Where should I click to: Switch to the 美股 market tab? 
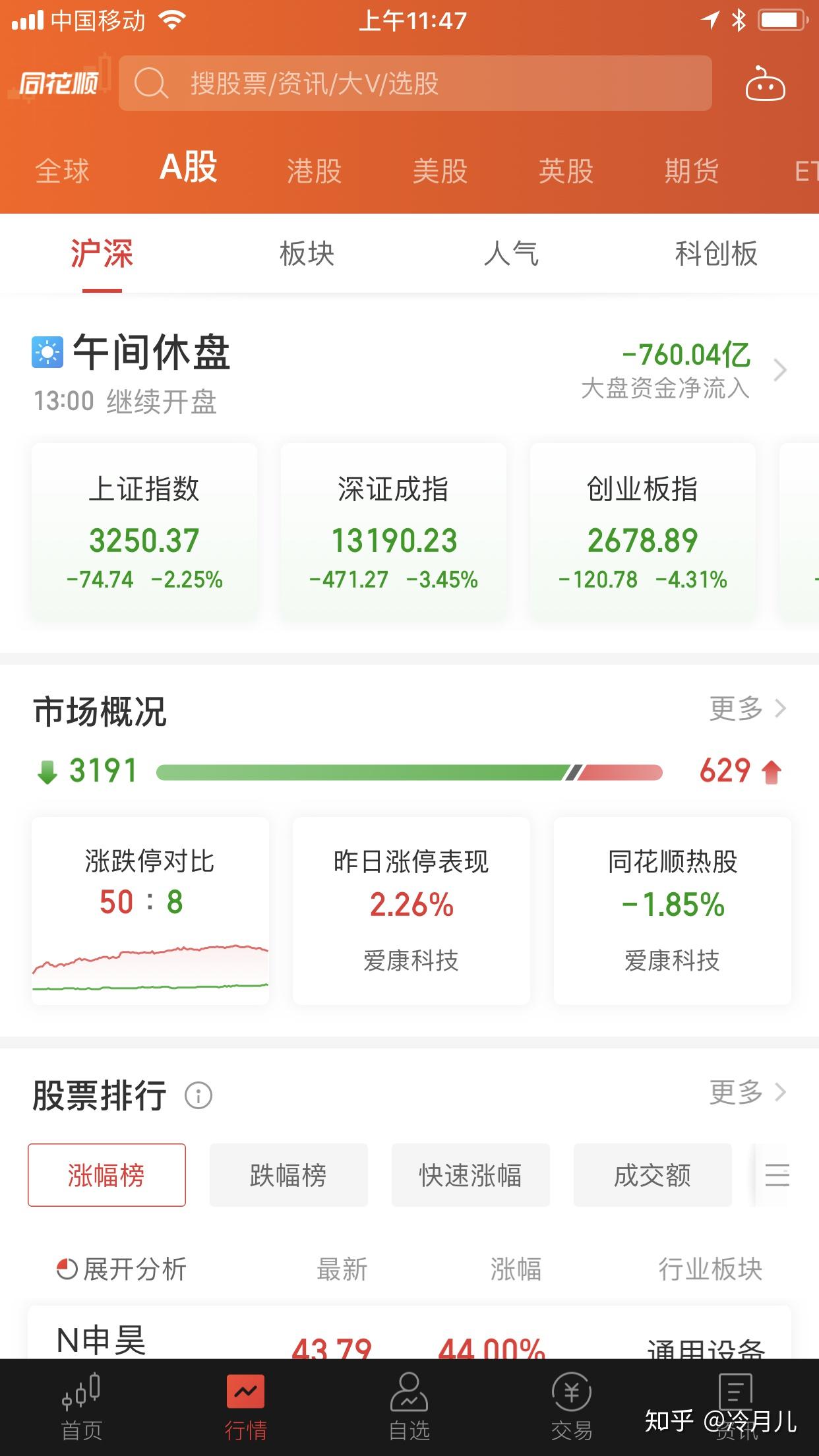pos(440,171)
